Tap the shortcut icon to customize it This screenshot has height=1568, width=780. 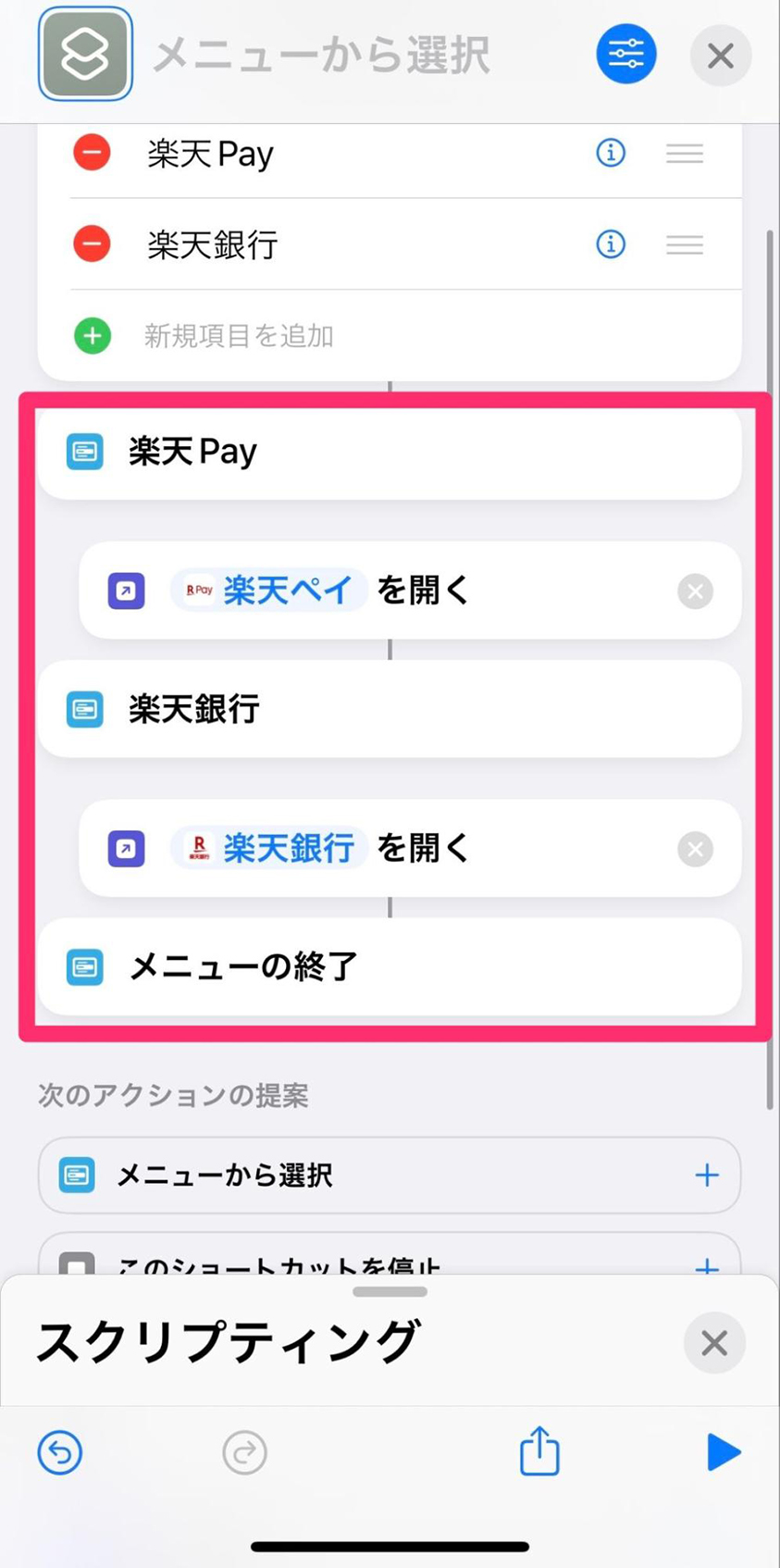coord(85,55)
